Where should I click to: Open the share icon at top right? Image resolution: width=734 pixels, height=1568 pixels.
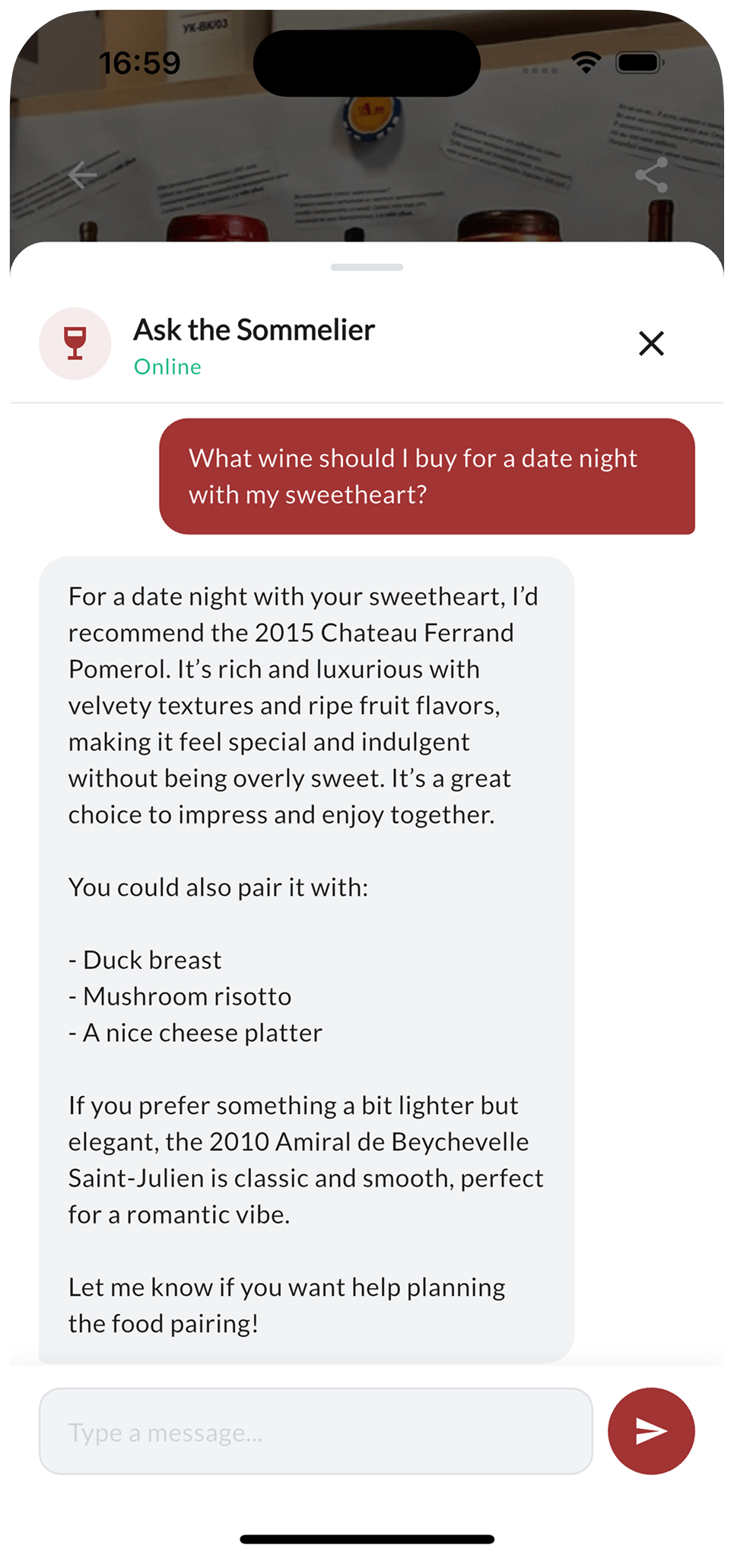650,175
